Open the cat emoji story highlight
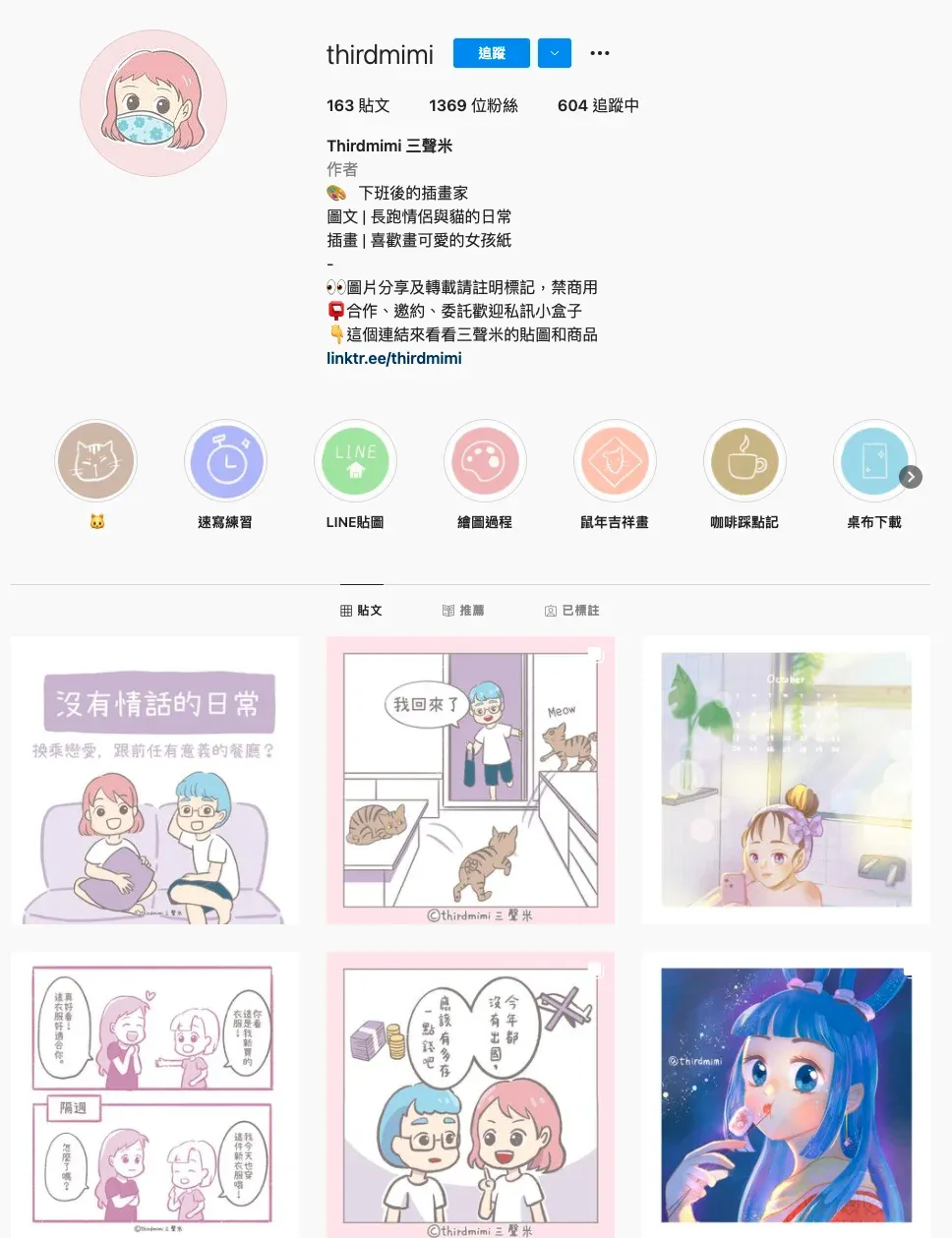The image size is (952, 1238). pyautogui.click(x=95, y=461)
